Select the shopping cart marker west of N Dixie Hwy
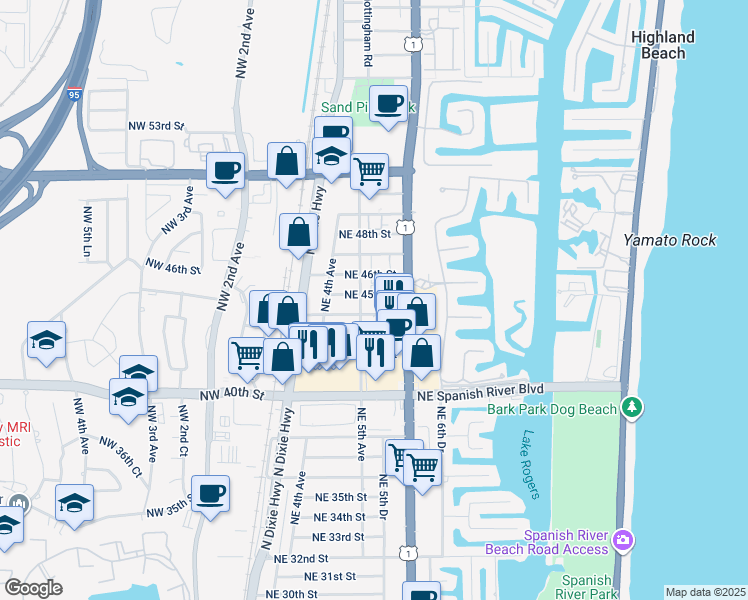This screenshot has height=600, width=748. (247, 354)
